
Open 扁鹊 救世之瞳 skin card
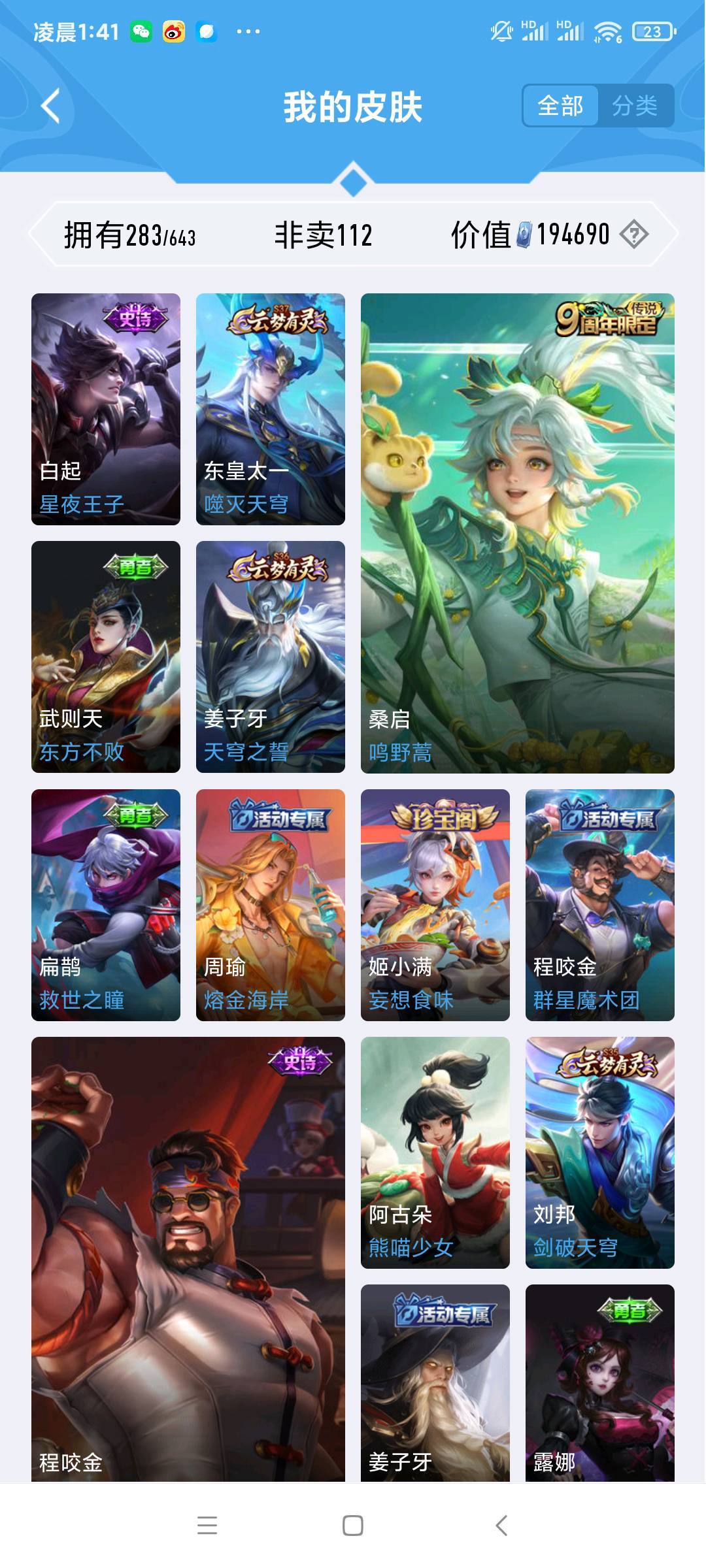(106, 905)
